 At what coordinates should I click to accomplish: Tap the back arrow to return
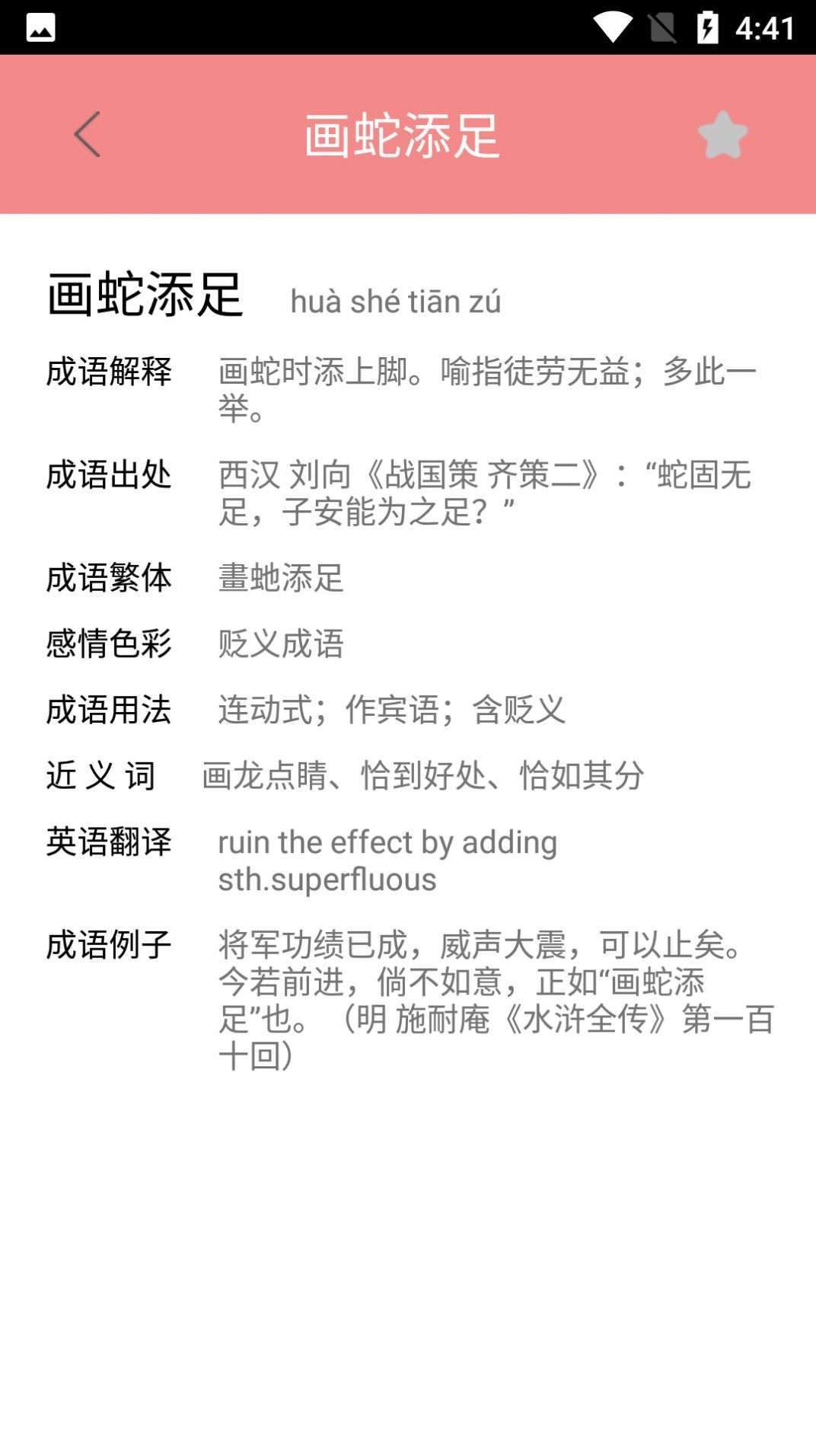tap(87, 135)
